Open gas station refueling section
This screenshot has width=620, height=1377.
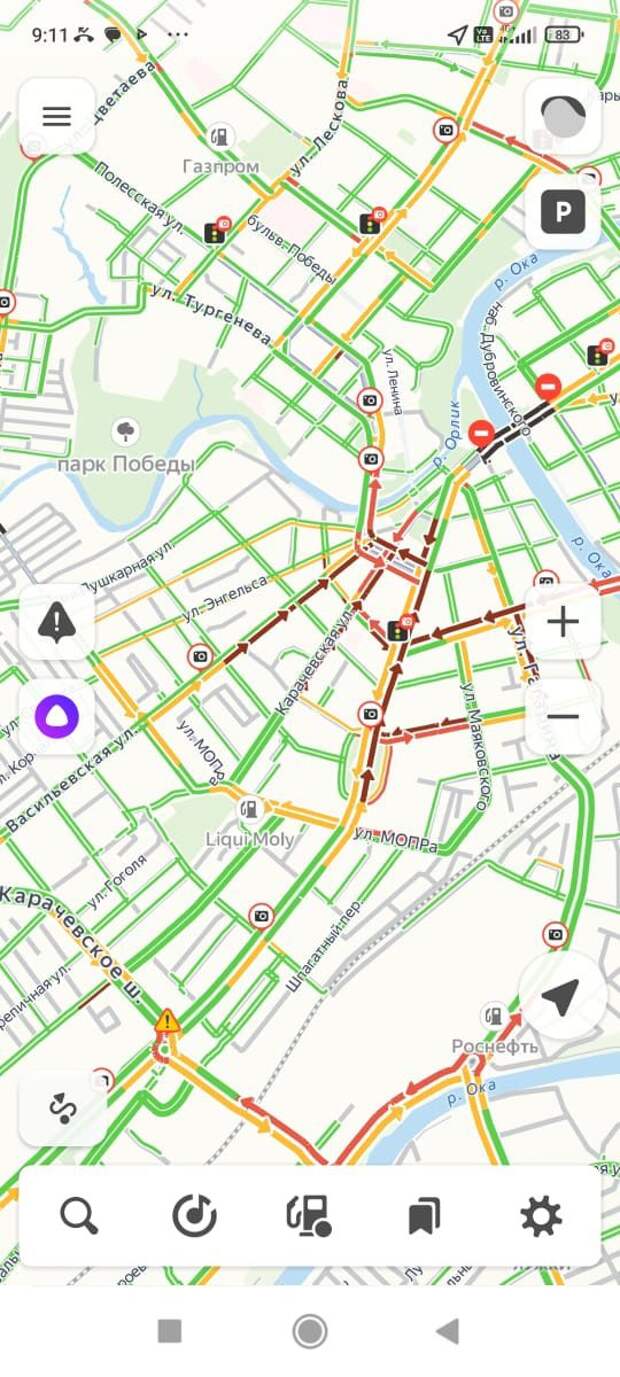tap(309, 1216)
